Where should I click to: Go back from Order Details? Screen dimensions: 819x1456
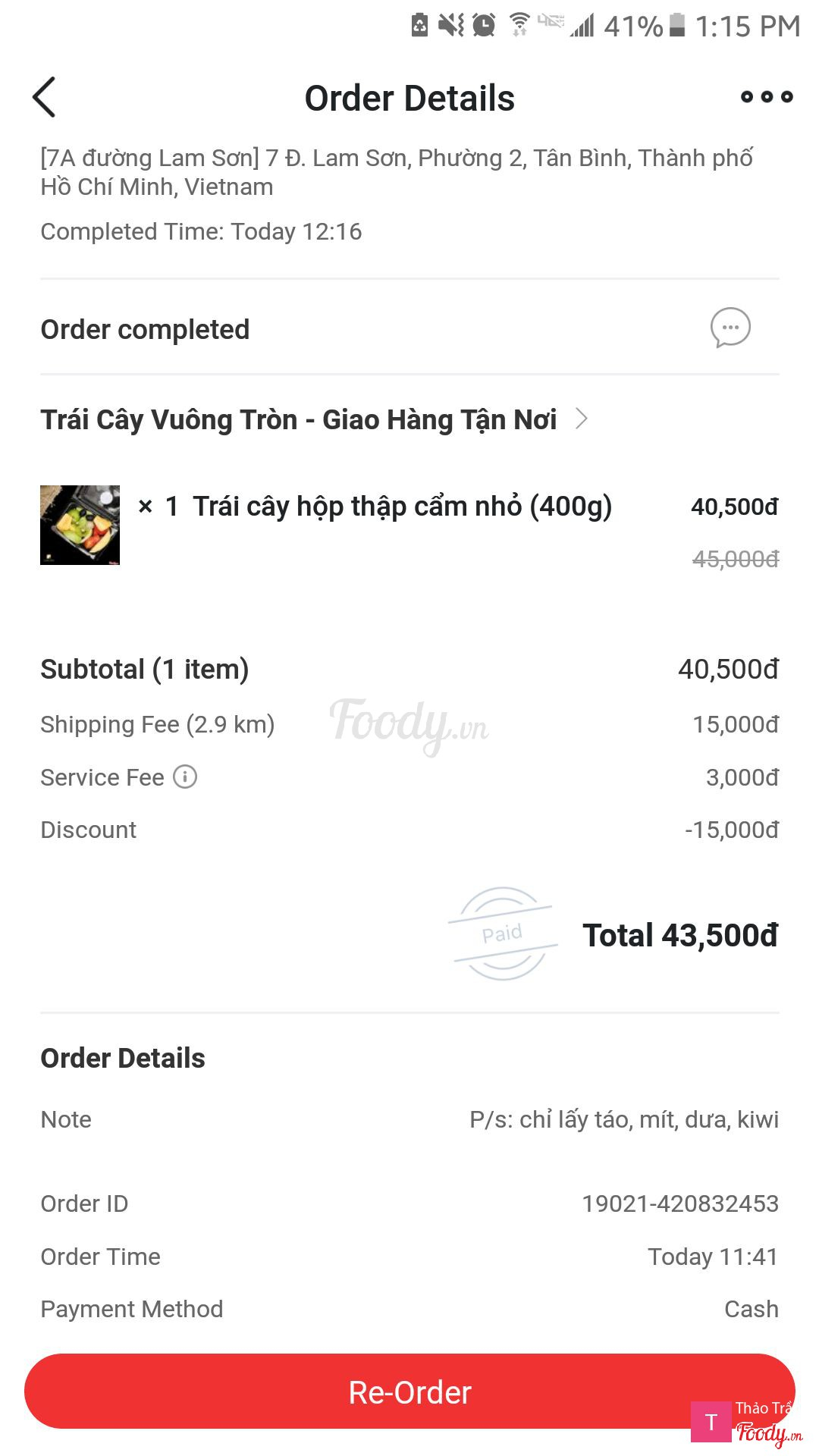pos(45,98)
